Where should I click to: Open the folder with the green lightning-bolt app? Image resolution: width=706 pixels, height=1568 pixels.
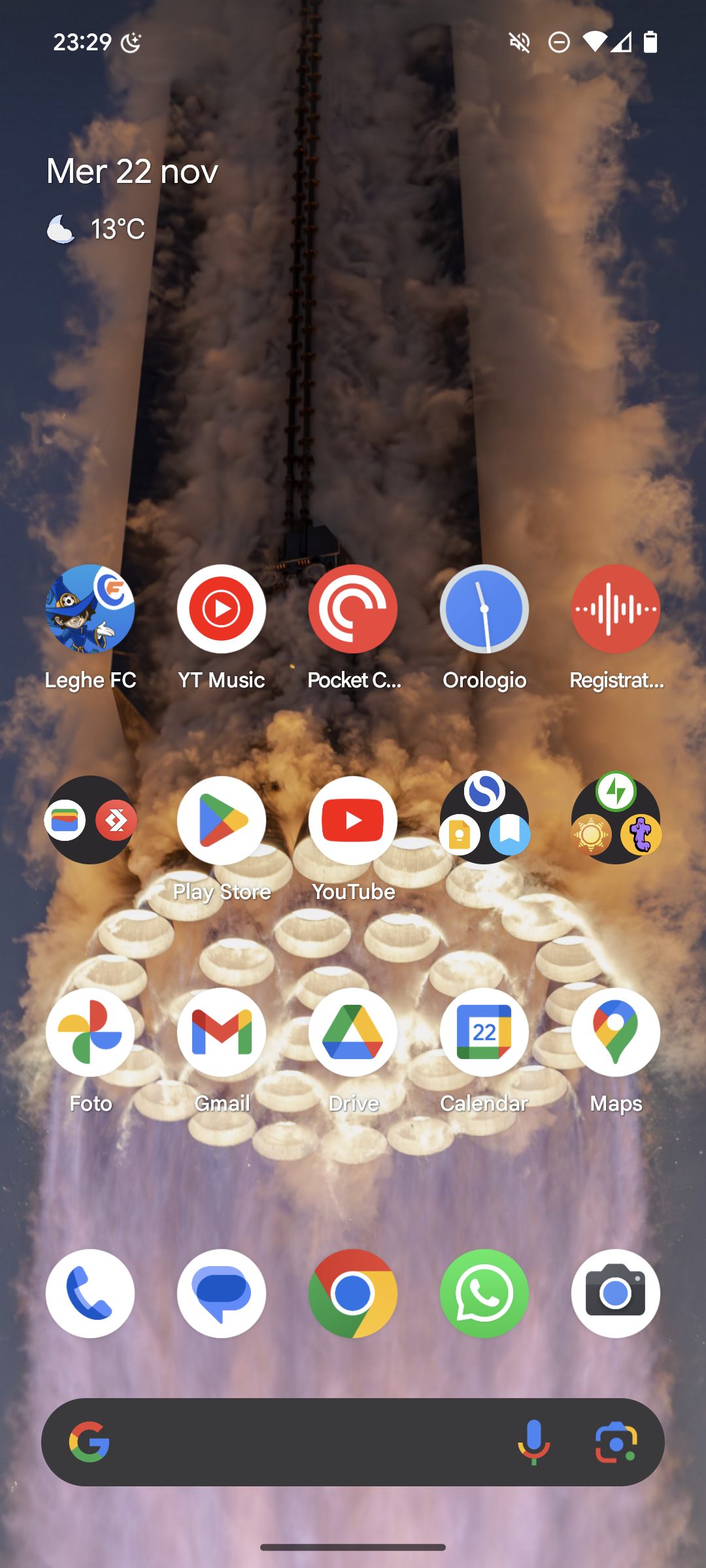tap(616, 820)
